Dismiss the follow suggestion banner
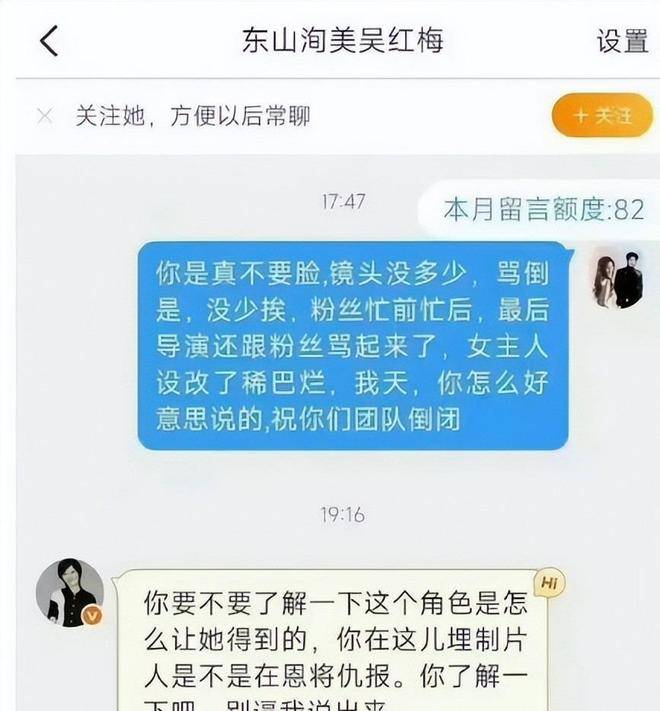This screenshot has width=660, height=711. point(44,116)
